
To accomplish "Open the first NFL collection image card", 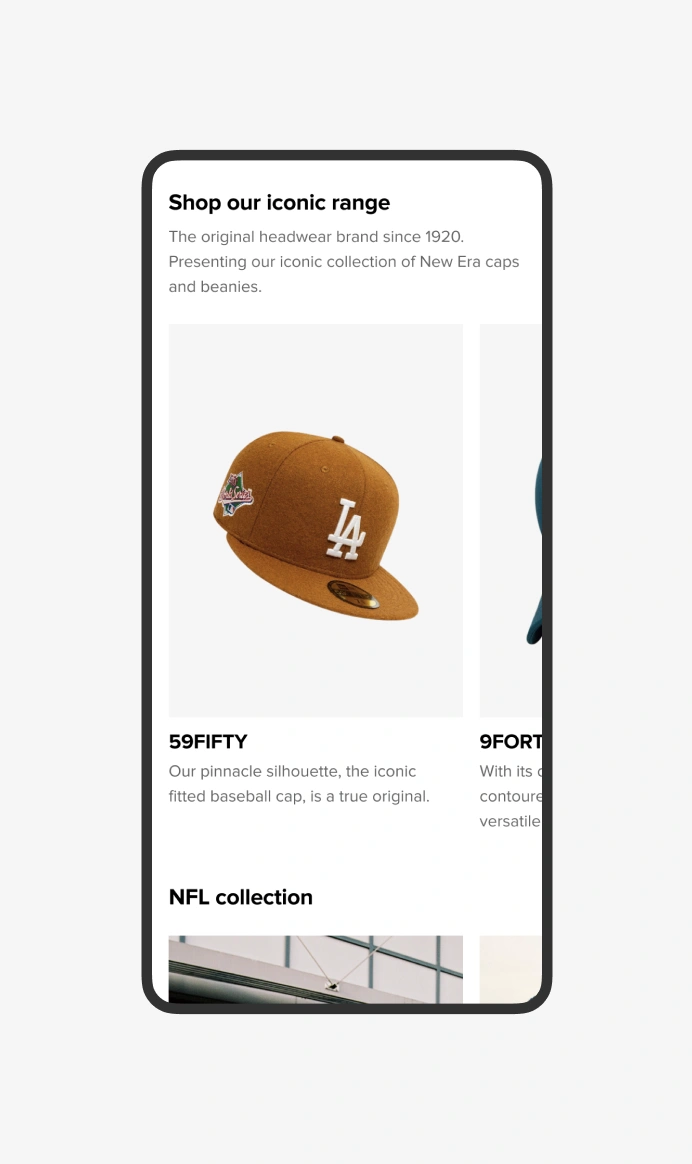I will tap(315, 969).
